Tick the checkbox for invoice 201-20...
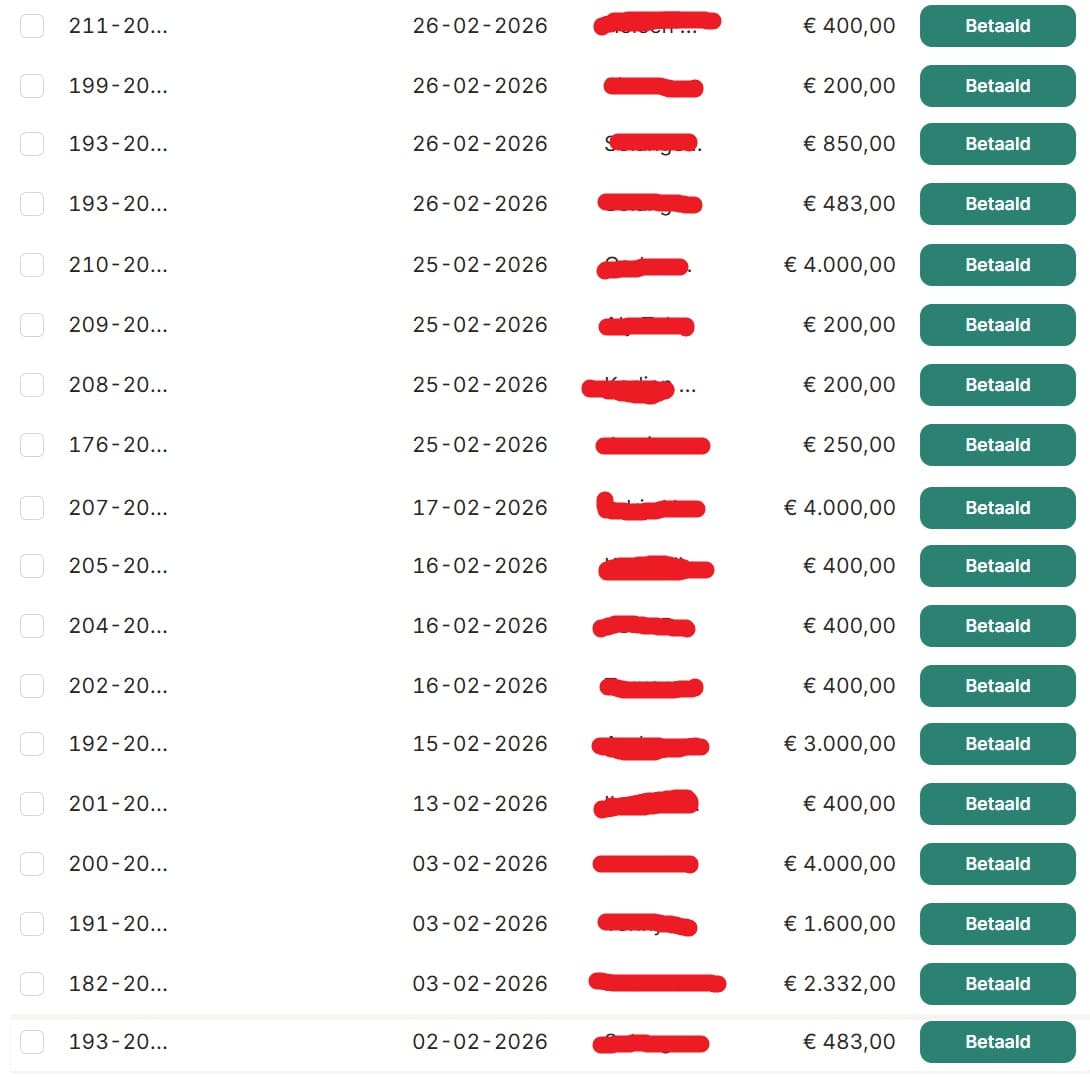This screenshot has width=1090, height=1077. [x=32, y=804]
